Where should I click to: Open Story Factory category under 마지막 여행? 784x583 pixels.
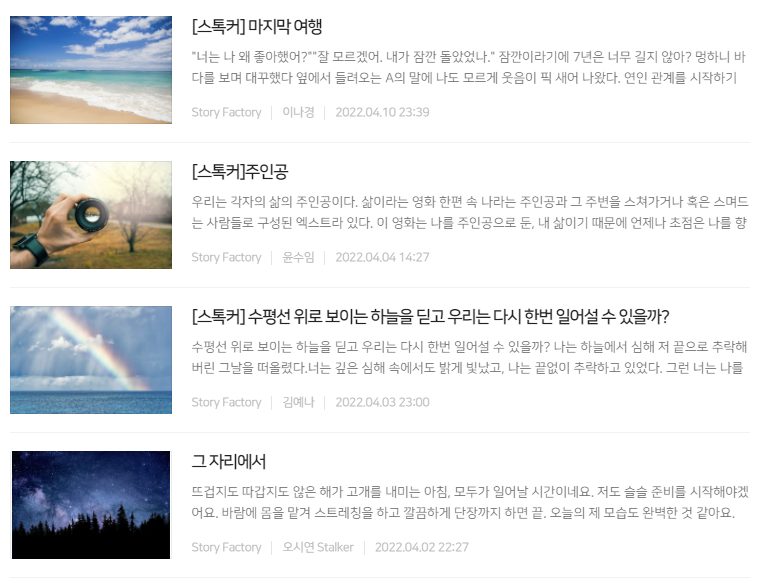pos(226,112)
